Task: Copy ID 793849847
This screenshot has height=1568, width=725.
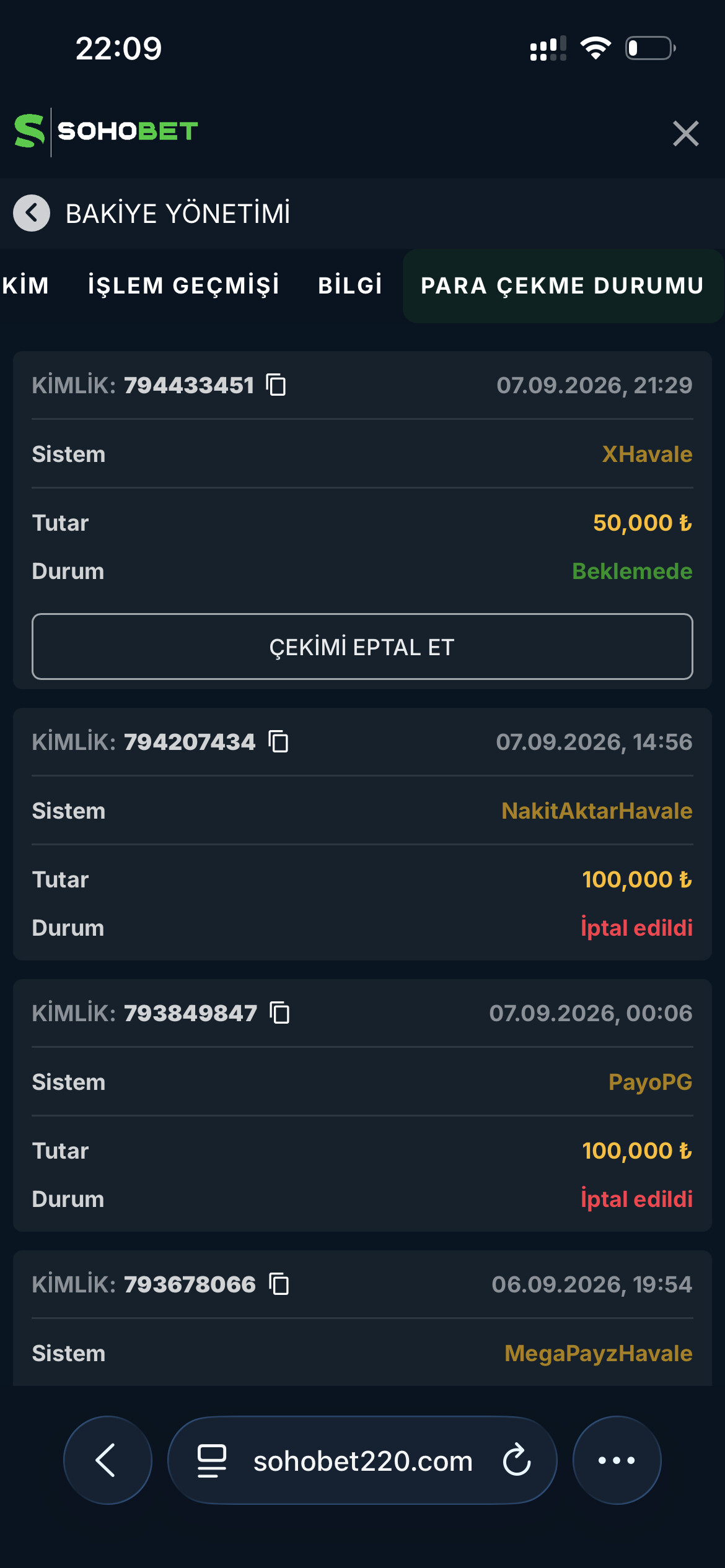Action: tap(279, 1013)
